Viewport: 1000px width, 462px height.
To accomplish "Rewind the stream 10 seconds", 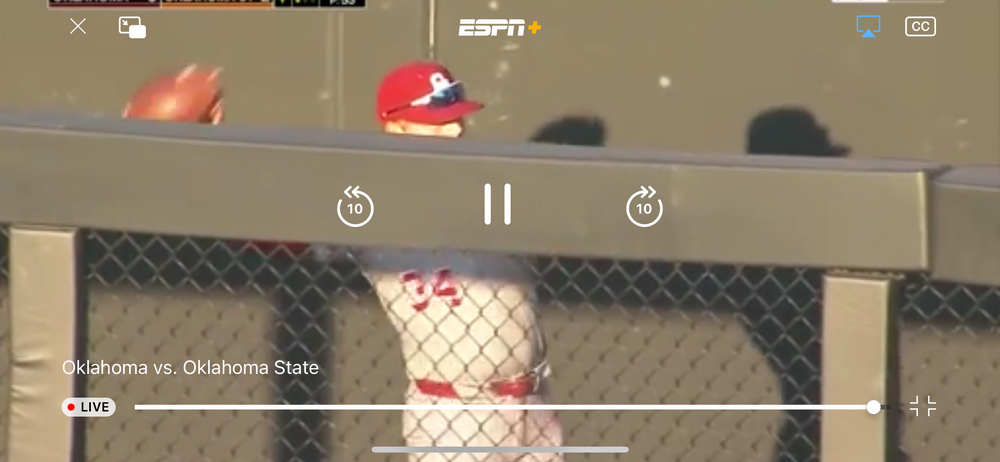I will pyautogui.click(x=355, y=207).
